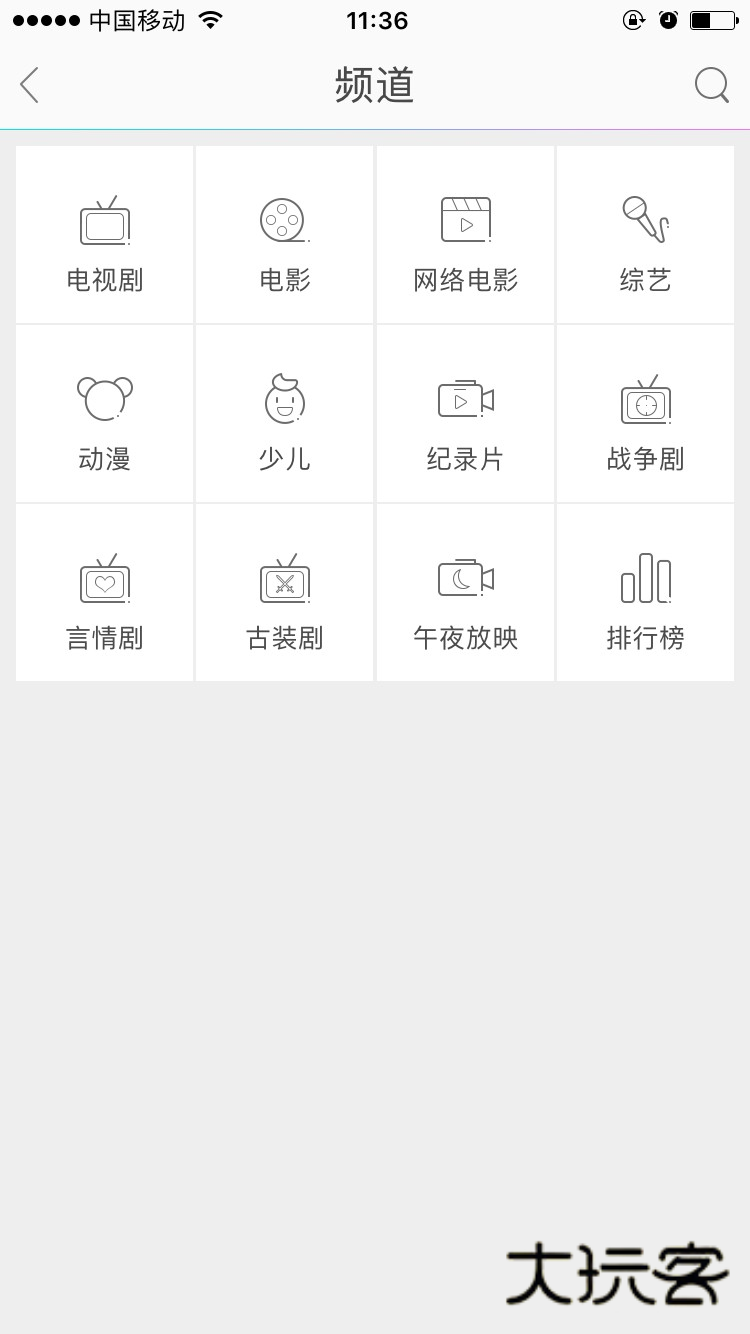Image resolution: width=750 pixels, height=1334 pixels.
Task: Tap the 频道 page title
Action: (x=375, y=86)
